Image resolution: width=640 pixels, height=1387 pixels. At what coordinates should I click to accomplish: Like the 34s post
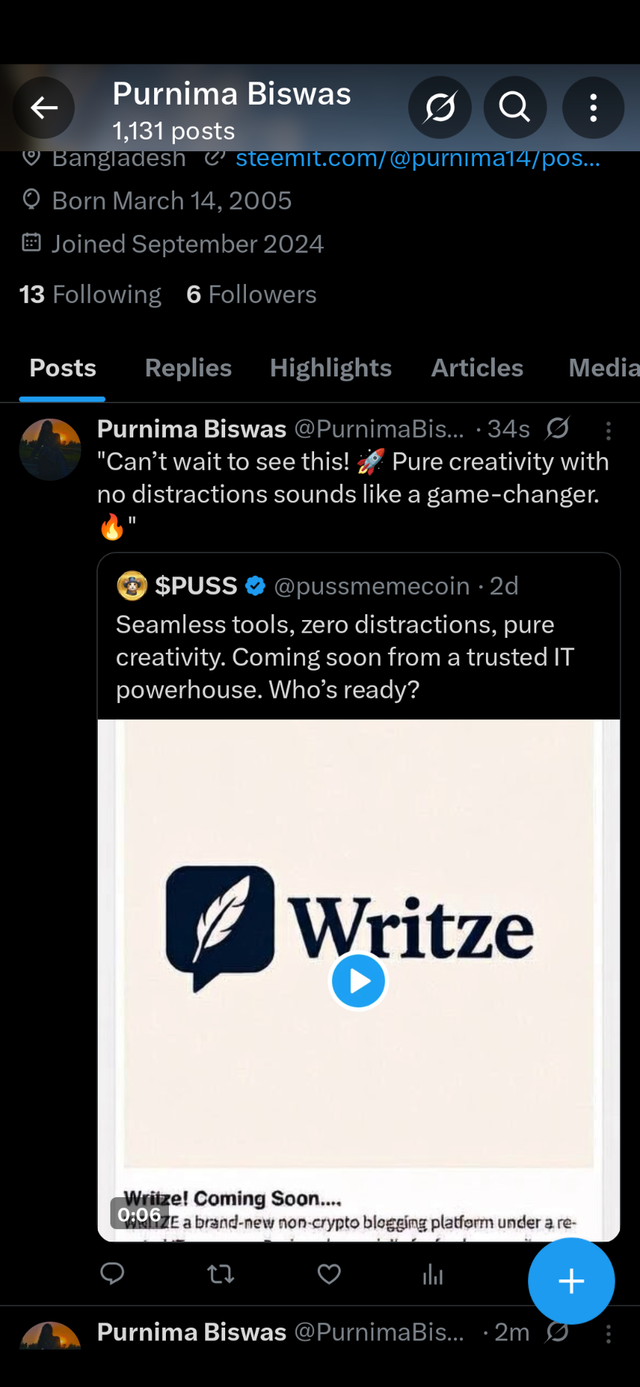click(329, 1273)
